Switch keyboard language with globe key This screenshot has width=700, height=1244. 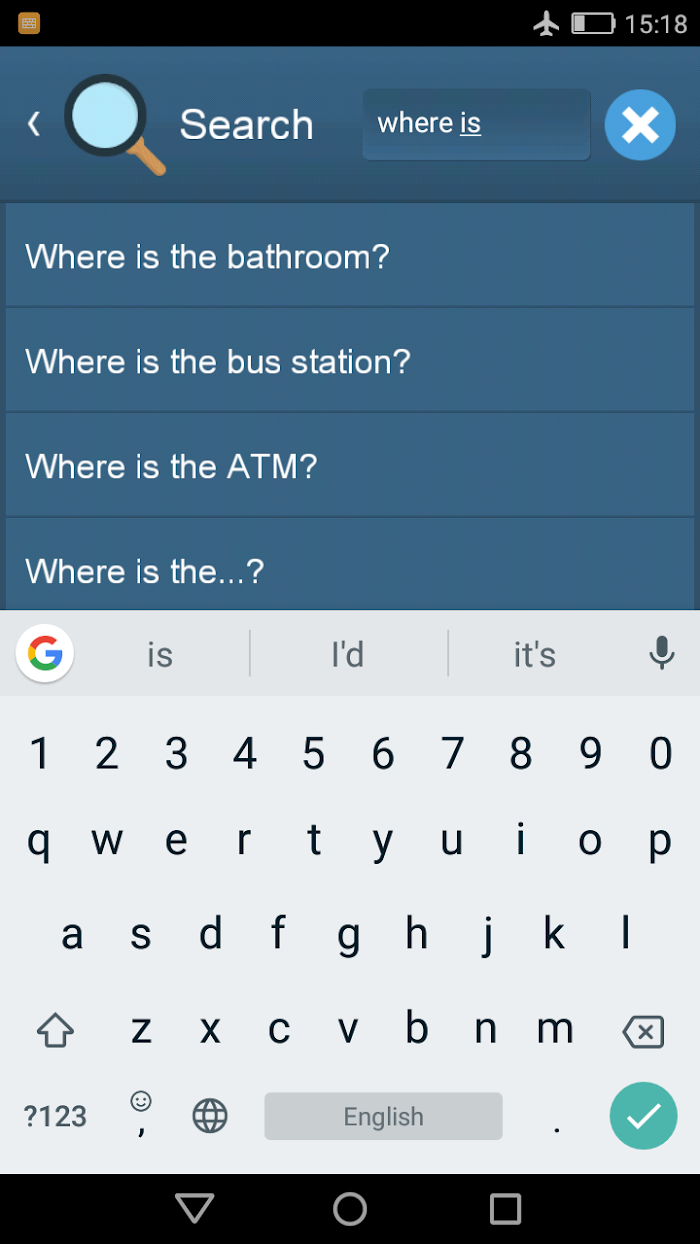pos(210,1116)
